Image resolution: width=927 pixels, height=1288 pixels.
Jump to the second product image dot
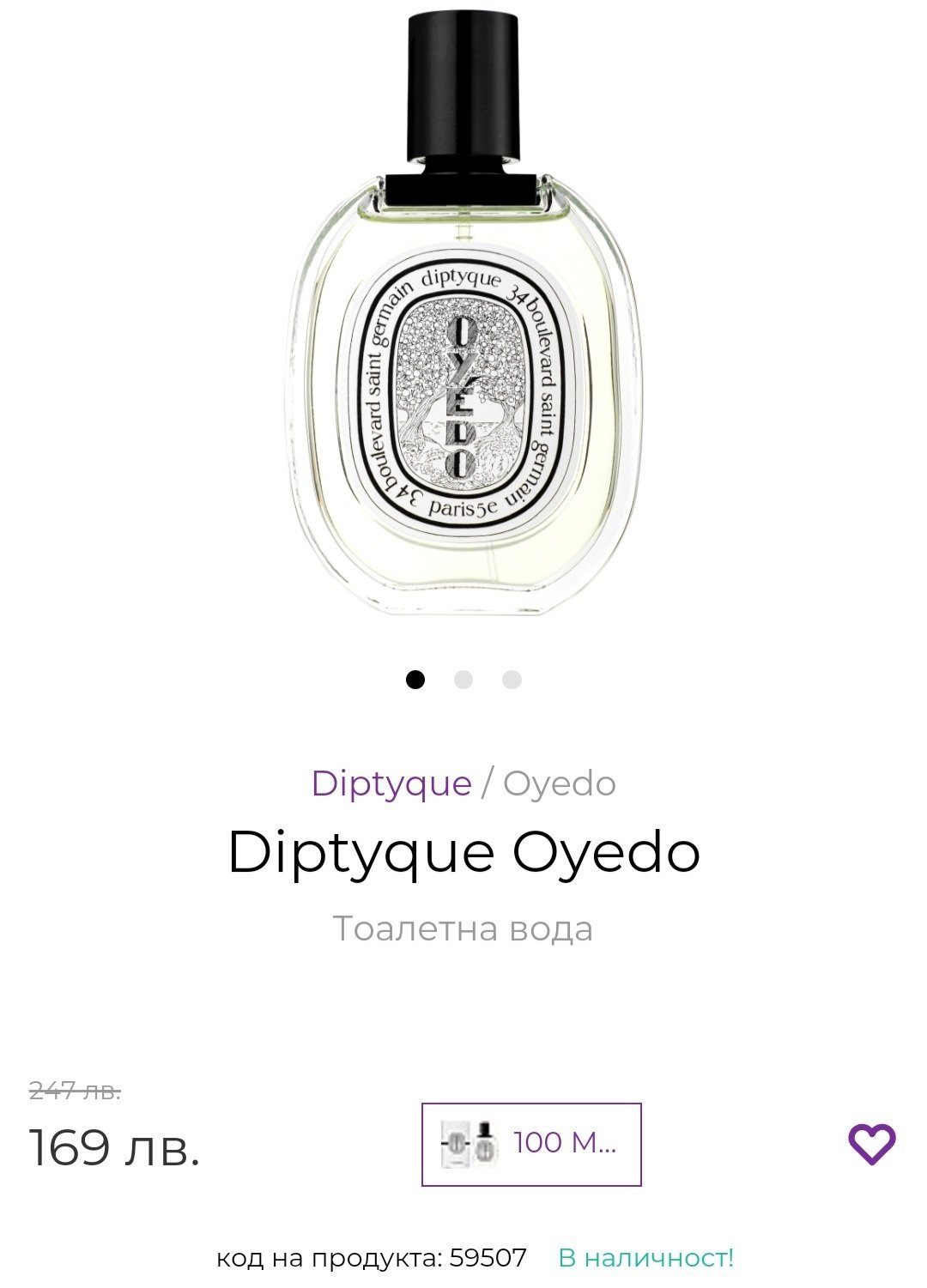pos(463,680)
